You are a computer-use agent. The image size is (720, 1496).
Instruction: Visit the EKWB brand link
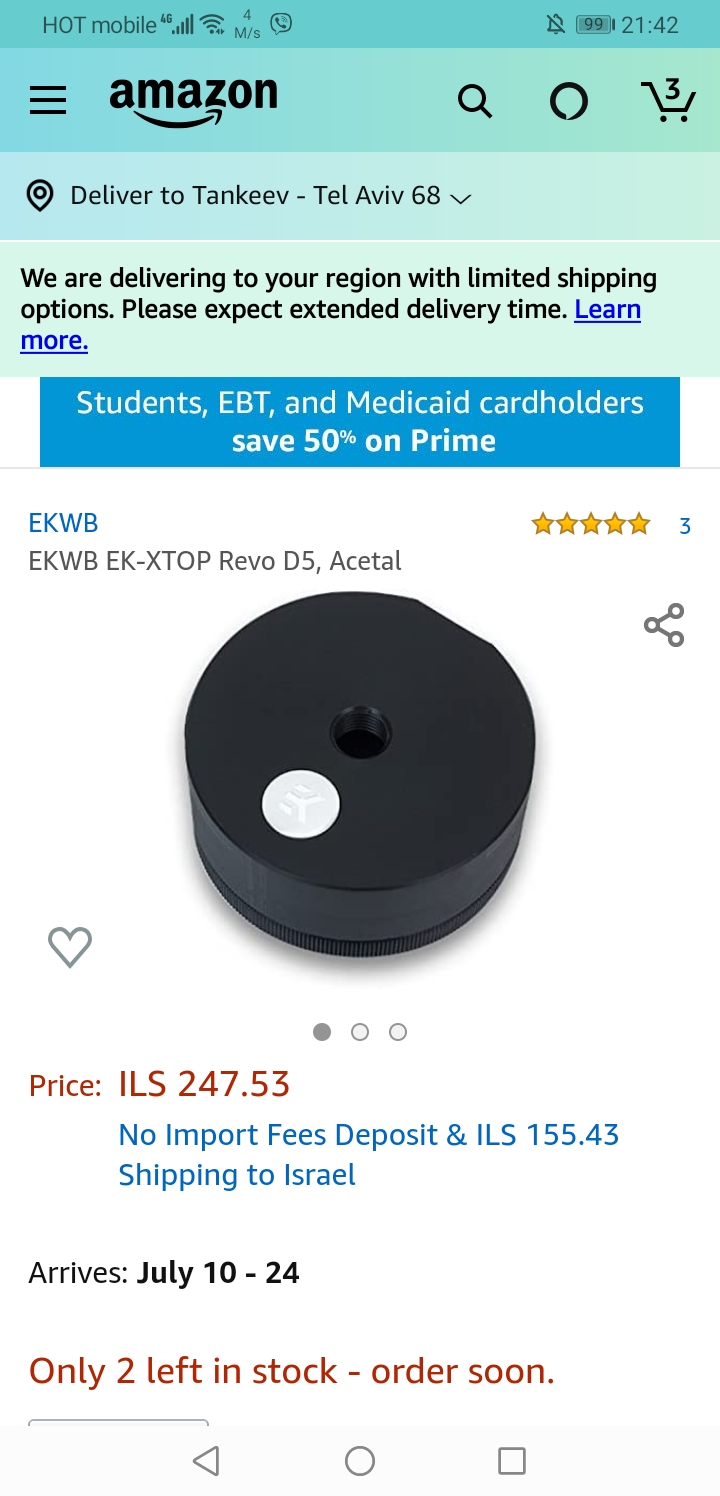click(63, 522)
